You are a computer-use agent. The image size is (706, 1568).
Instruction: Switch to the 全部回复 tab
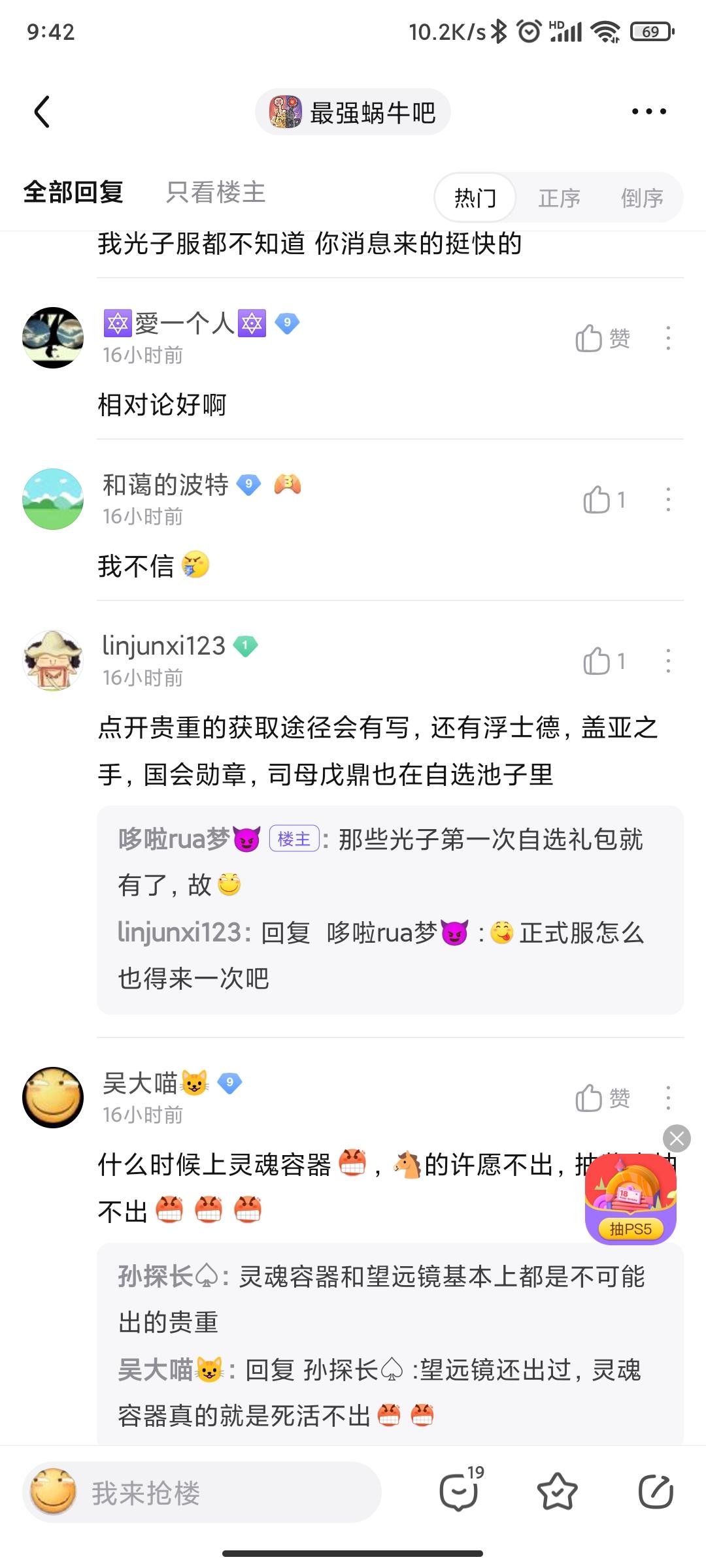pyautogui.click(x=73, y=192)
